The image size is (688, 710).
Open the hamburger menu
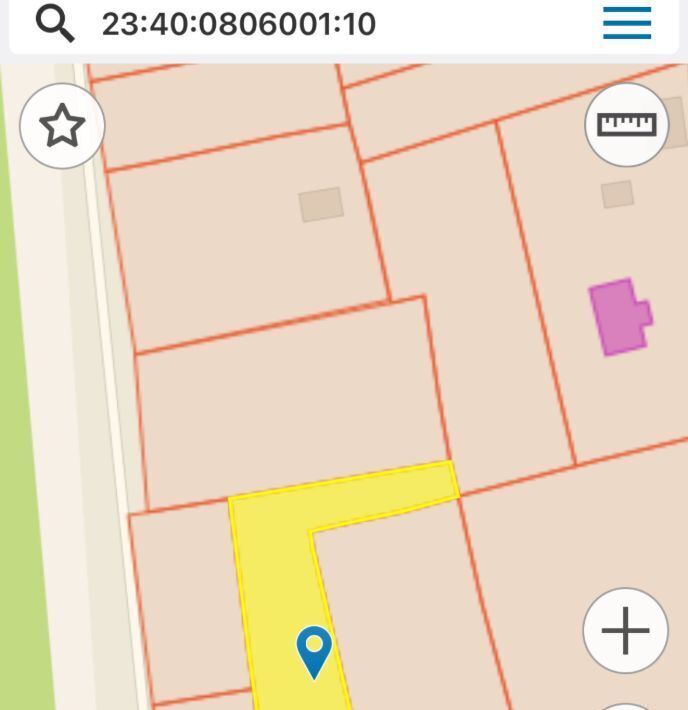[627, 23]
